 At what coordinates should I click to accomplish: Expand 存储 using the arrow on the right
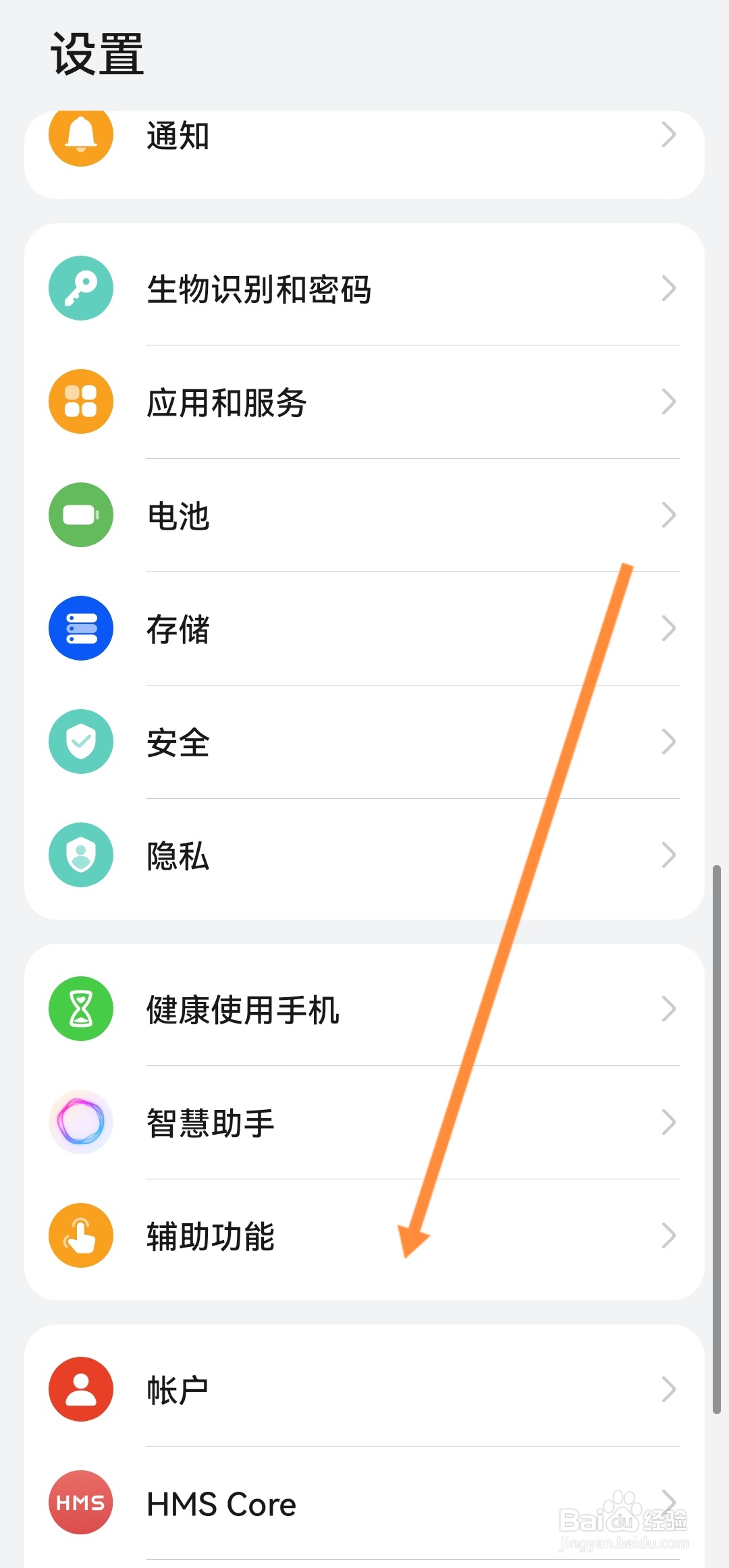(x=668, y=627)
